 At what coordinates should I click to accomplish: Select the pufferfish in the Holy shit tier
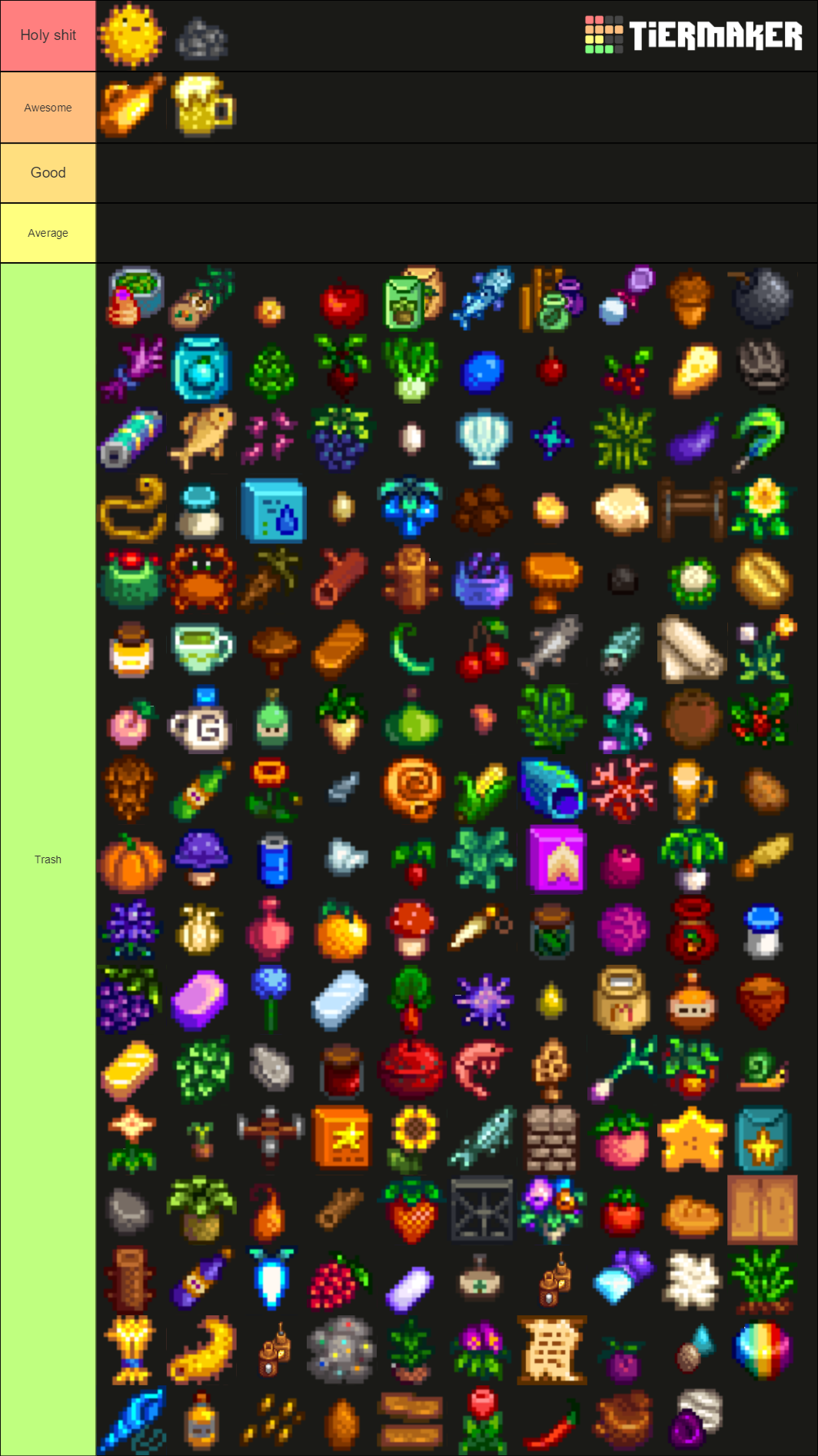click(131, 35)
